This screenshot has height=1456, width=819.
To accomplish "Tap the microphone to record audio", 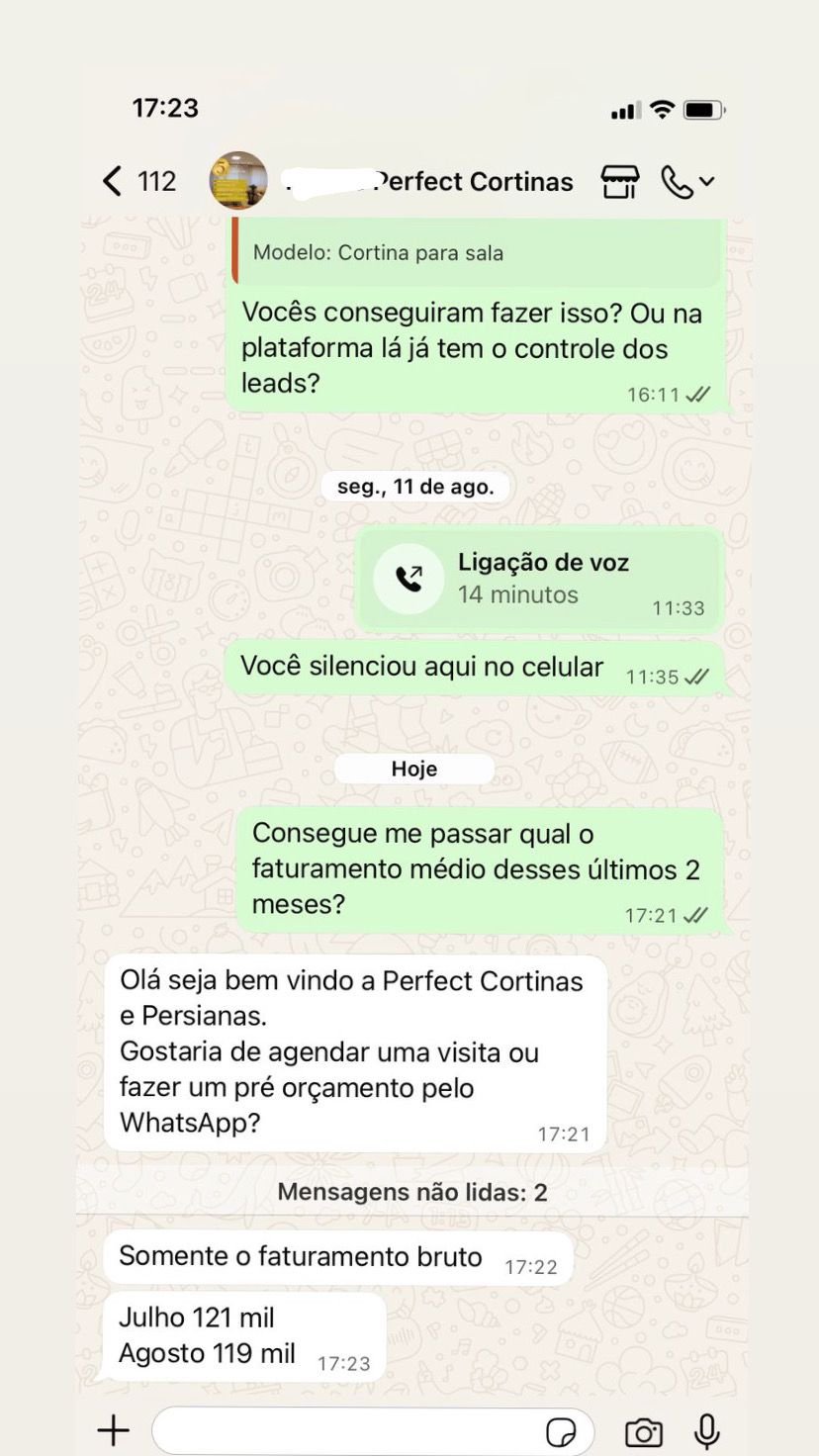I will [x=706, y=1431].
